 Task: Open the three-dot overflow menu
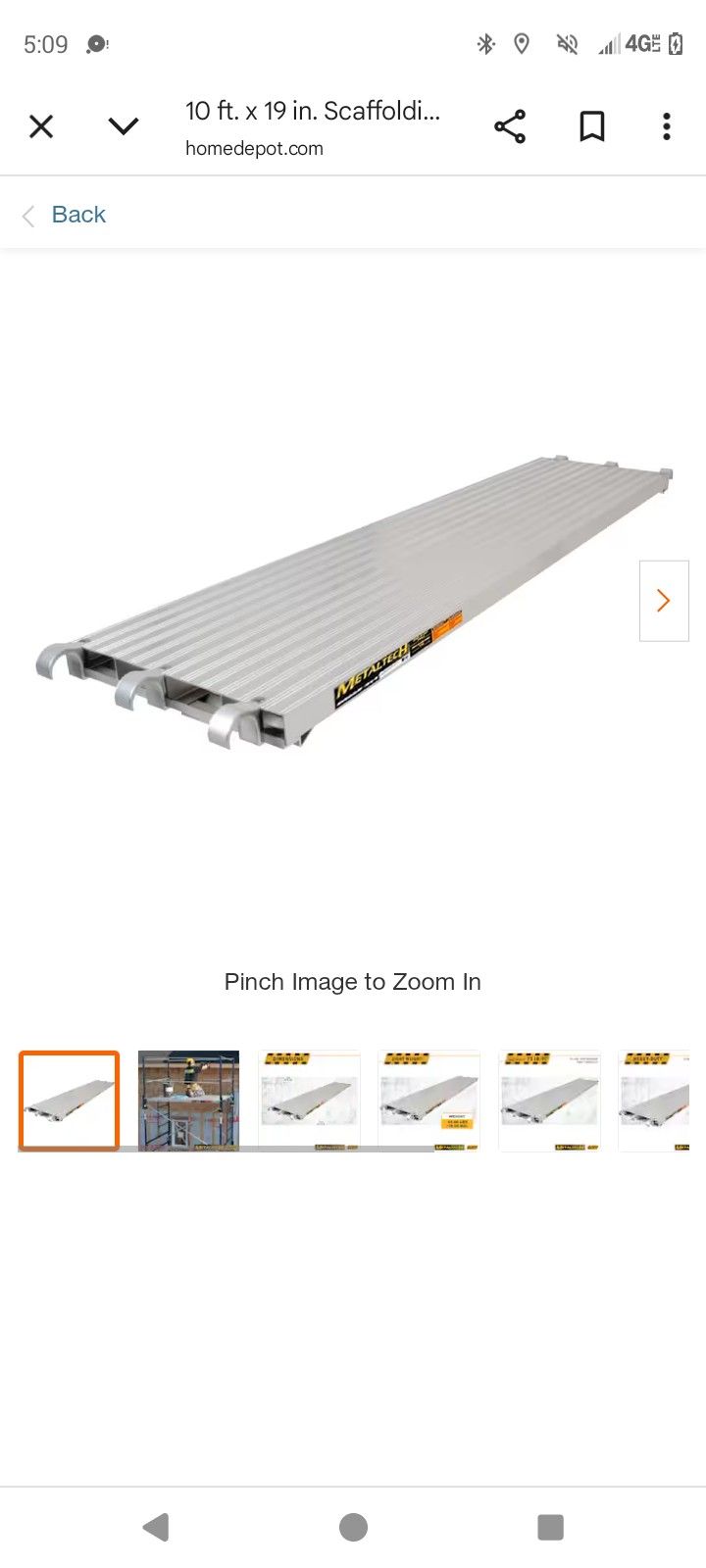[667, 126]
